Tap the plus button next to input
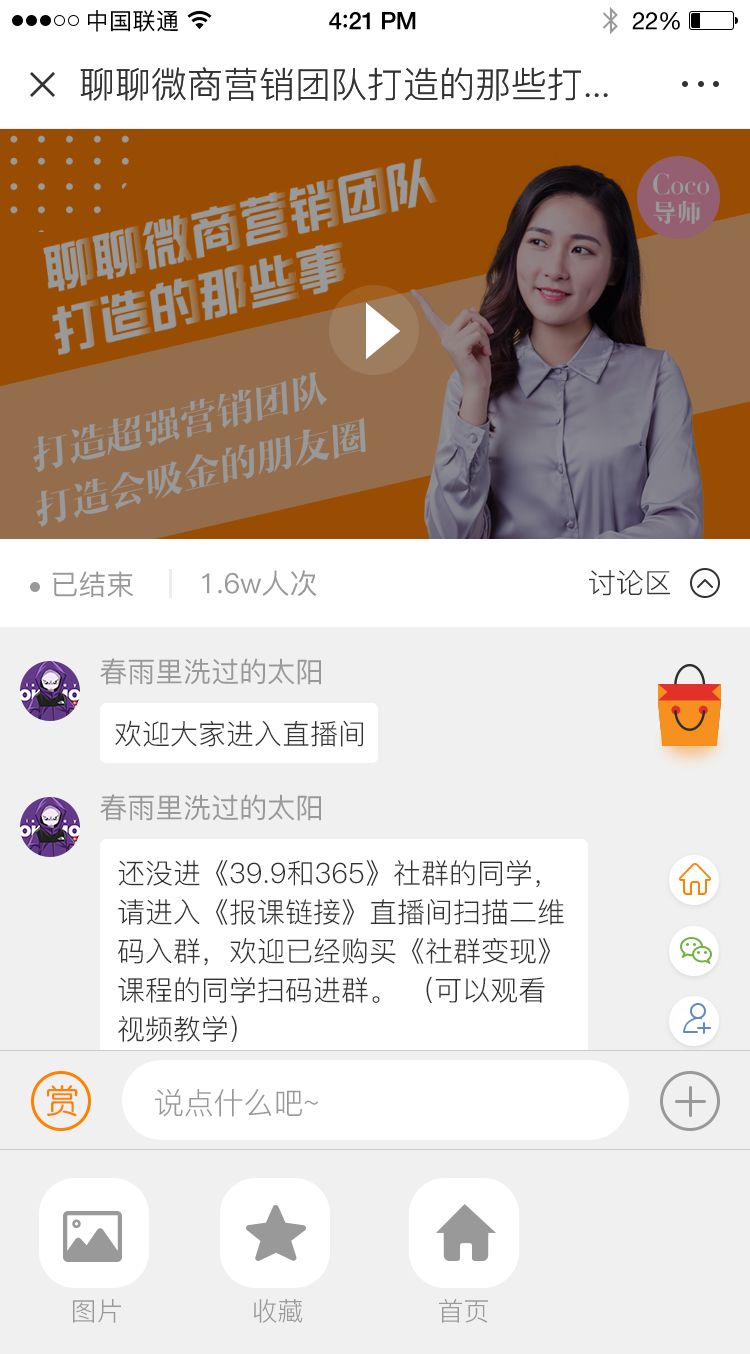 (x=689, y=1098)
